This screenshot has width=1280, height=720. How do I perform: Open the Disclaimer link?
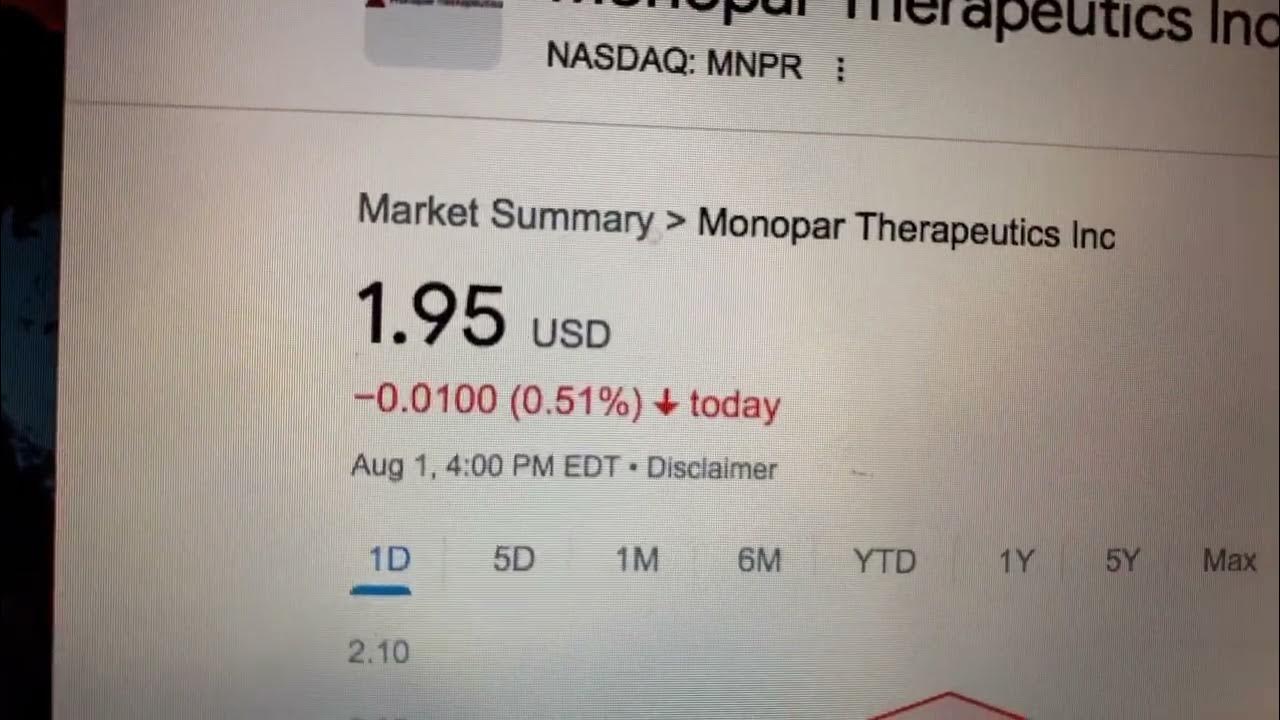point(711,468)
